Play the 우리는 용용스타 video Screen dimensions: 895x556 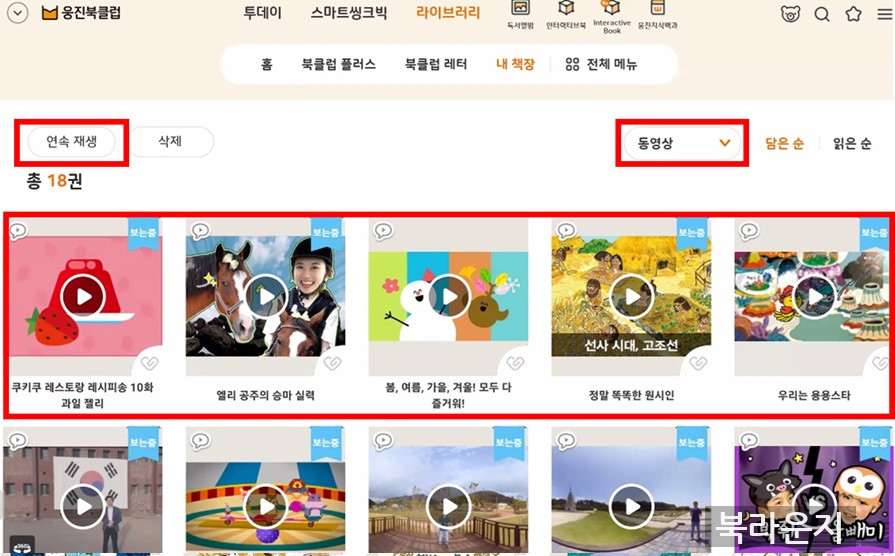tap(815, 297)
